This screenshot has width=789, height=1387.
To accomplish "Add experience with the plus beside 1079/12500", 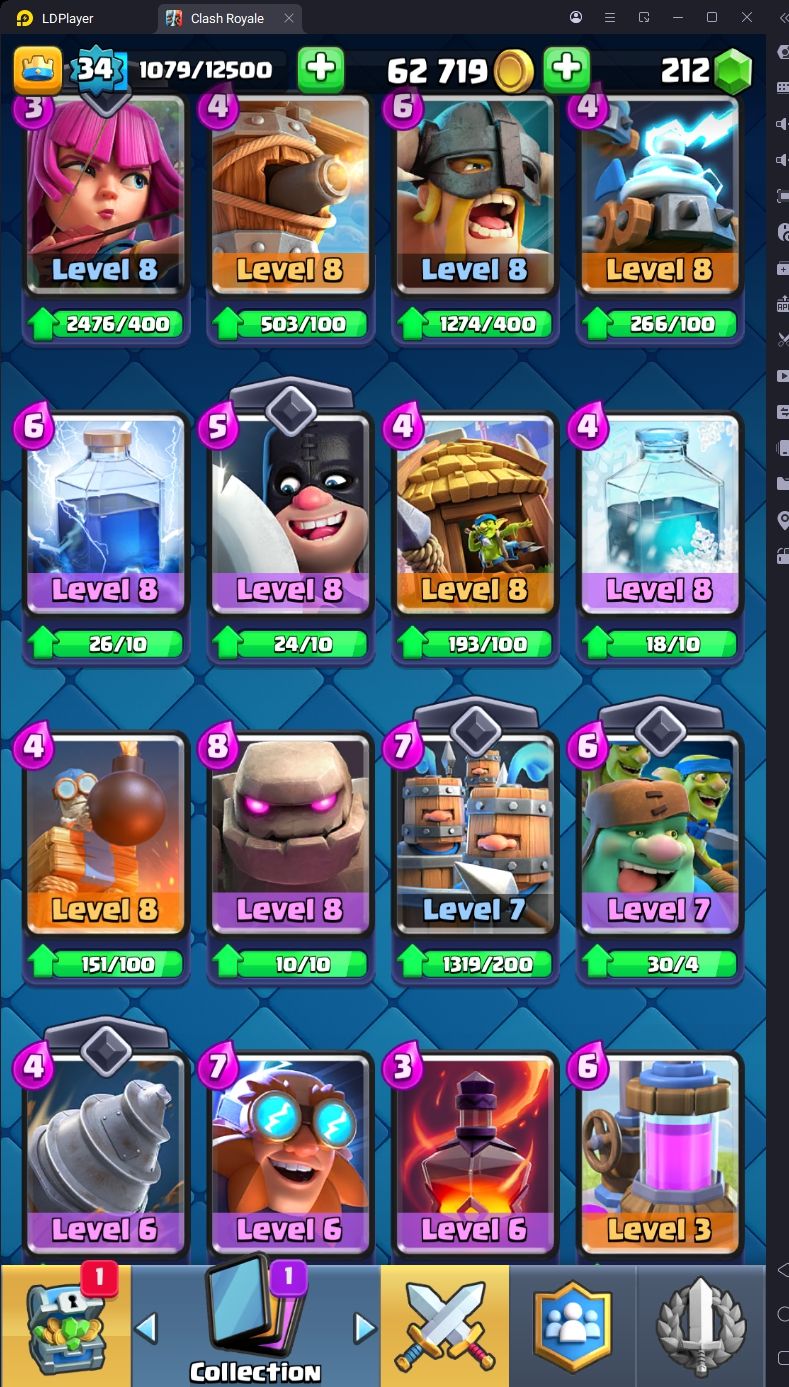I will click(321, 69).
